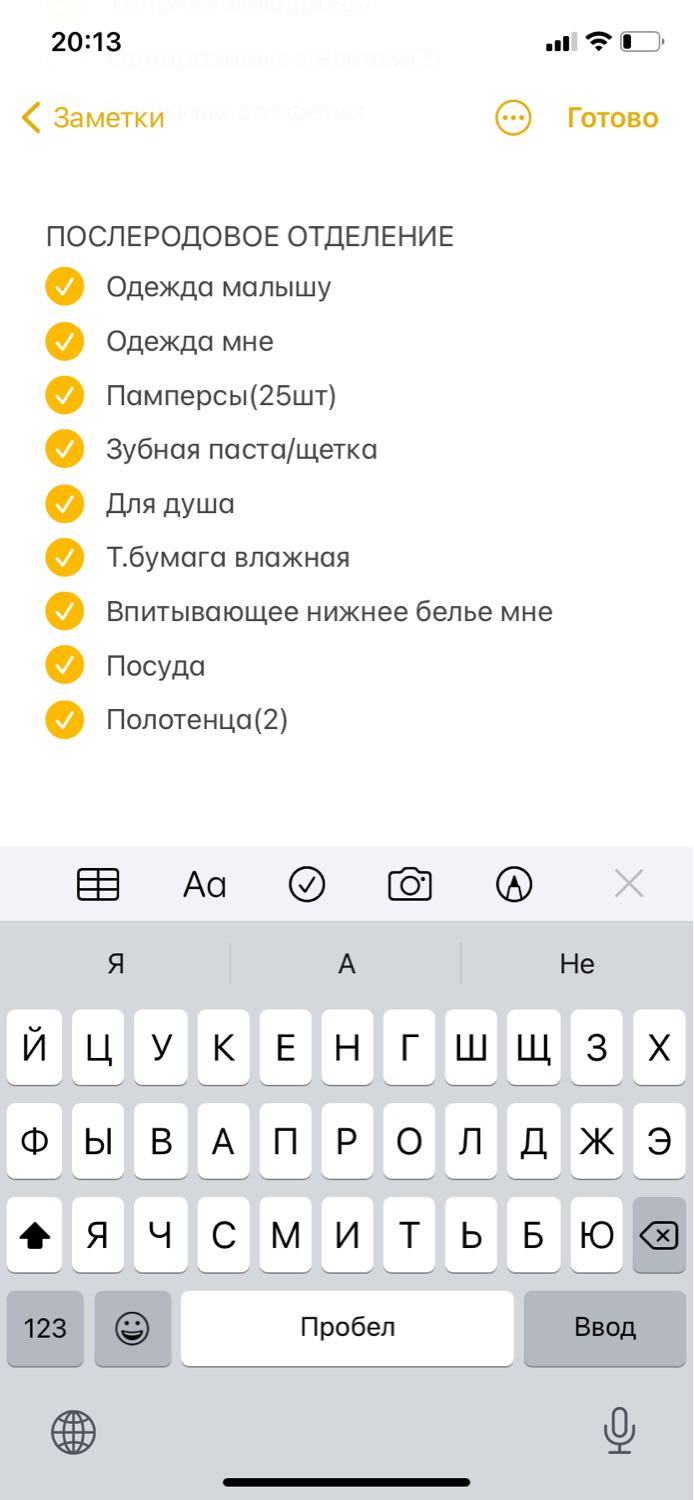Tap the backspace key
This screenshot has width=694, height=1500.
[x=659, y=1236]
